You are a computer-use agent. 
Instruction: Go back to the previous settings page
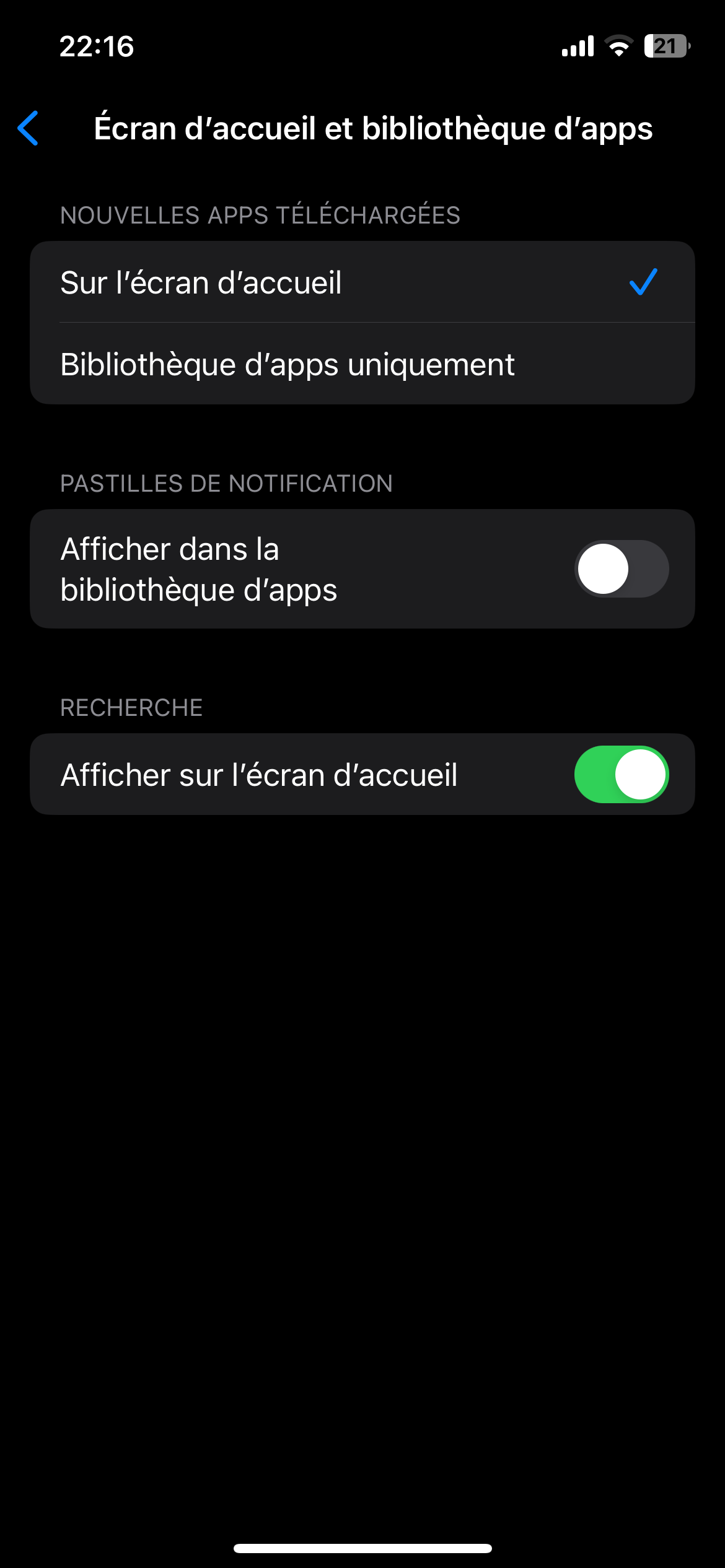coord(29,128)
